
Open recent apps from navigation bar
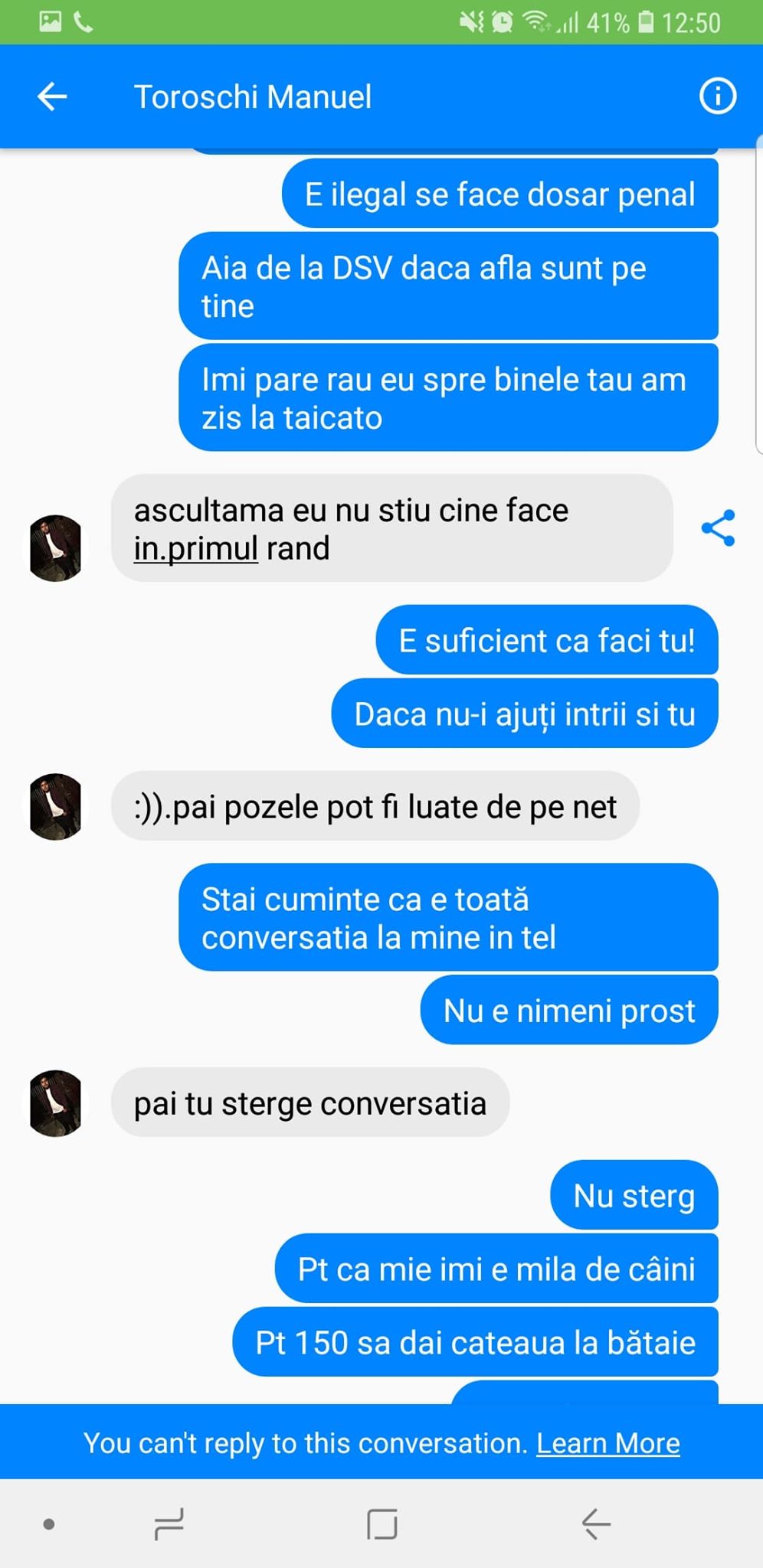169,1524
